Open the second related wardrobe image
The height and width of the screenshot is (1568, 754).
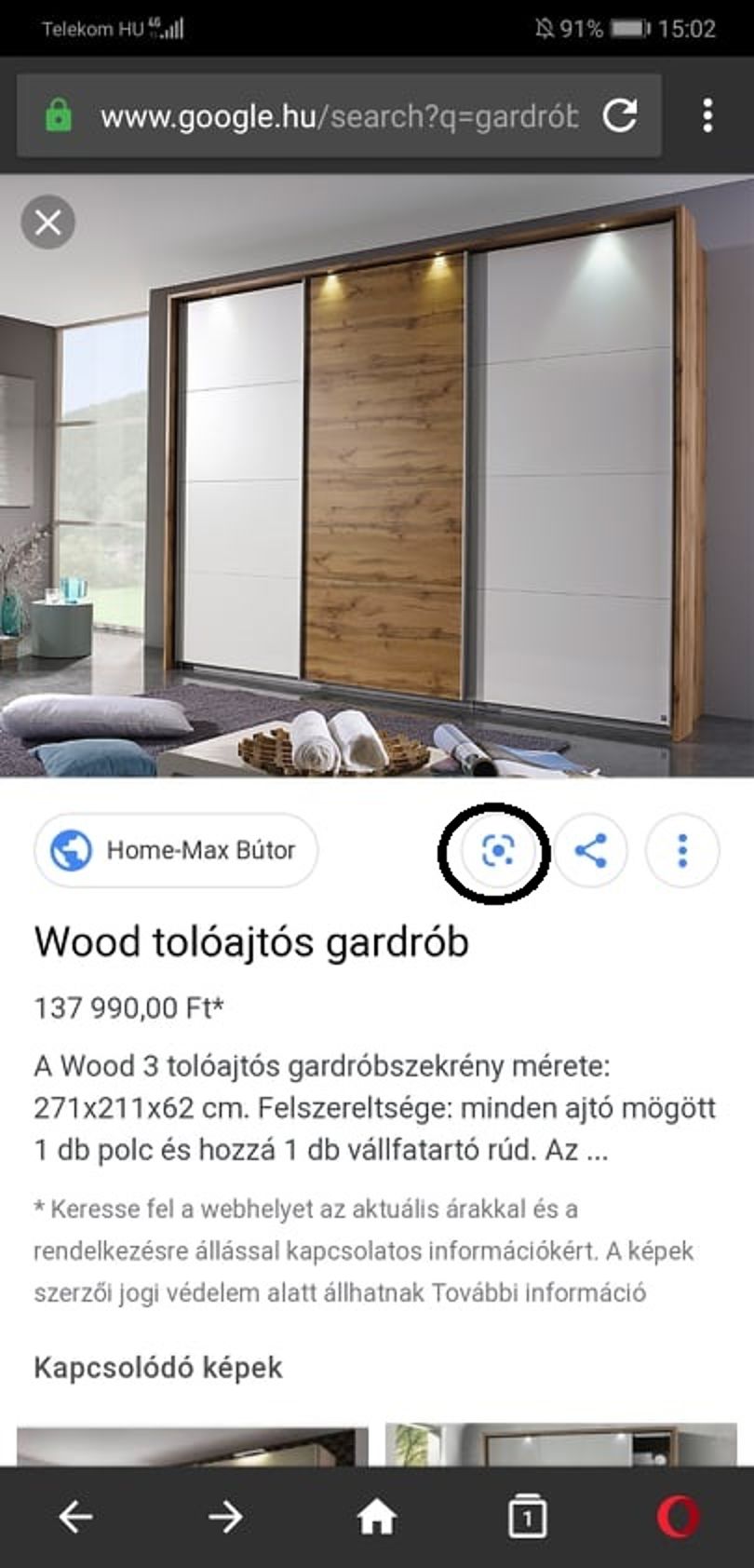point(561,1445)
